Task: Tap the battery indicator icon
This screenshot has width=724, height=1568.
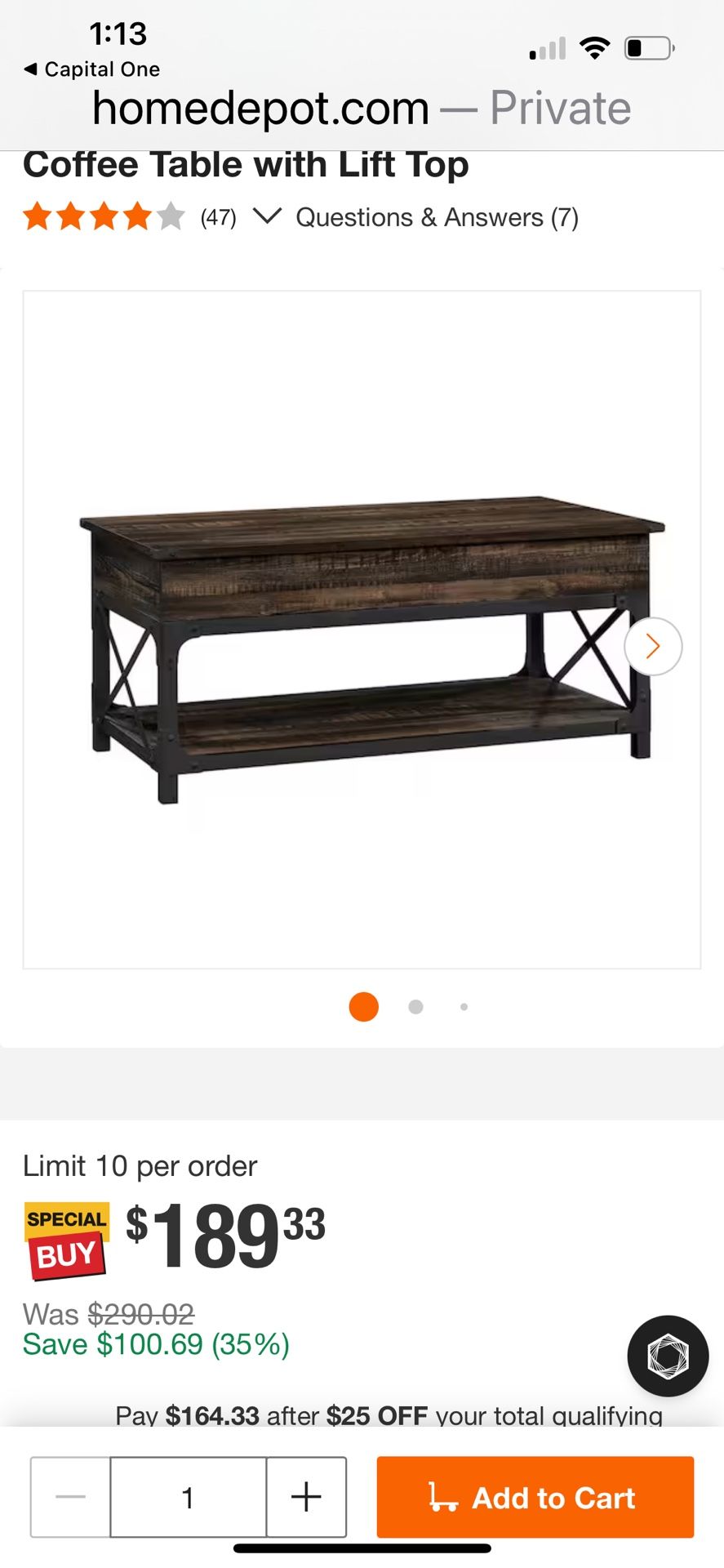Action: click(647, 48)
